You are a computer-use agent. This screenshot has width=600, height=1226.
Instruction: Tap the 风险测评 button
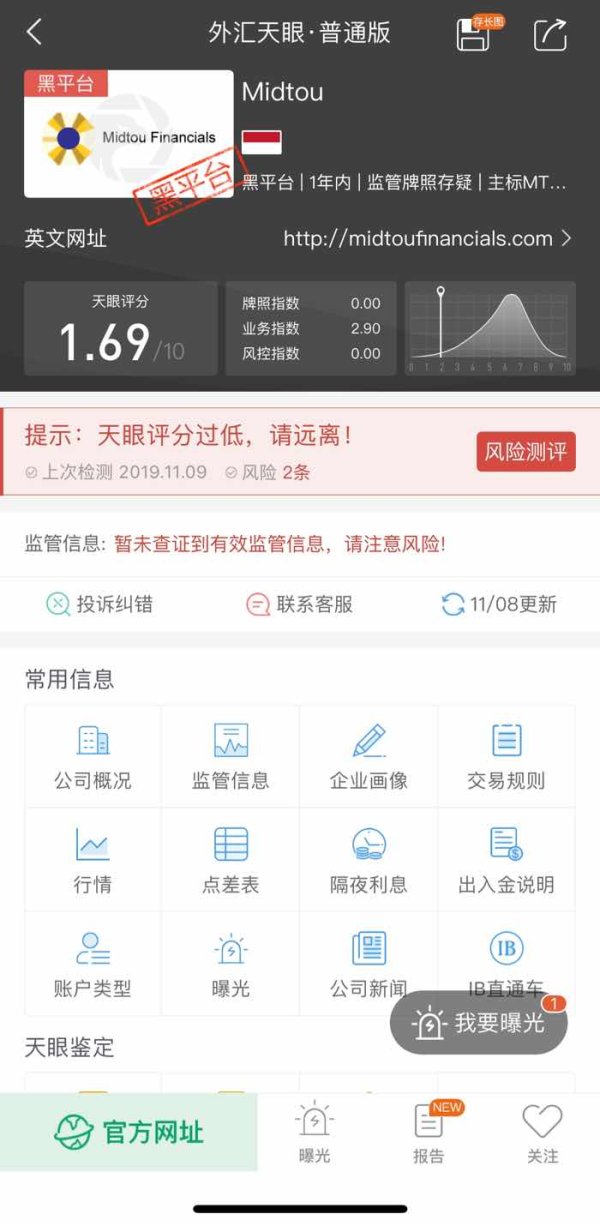coord(526,451)
